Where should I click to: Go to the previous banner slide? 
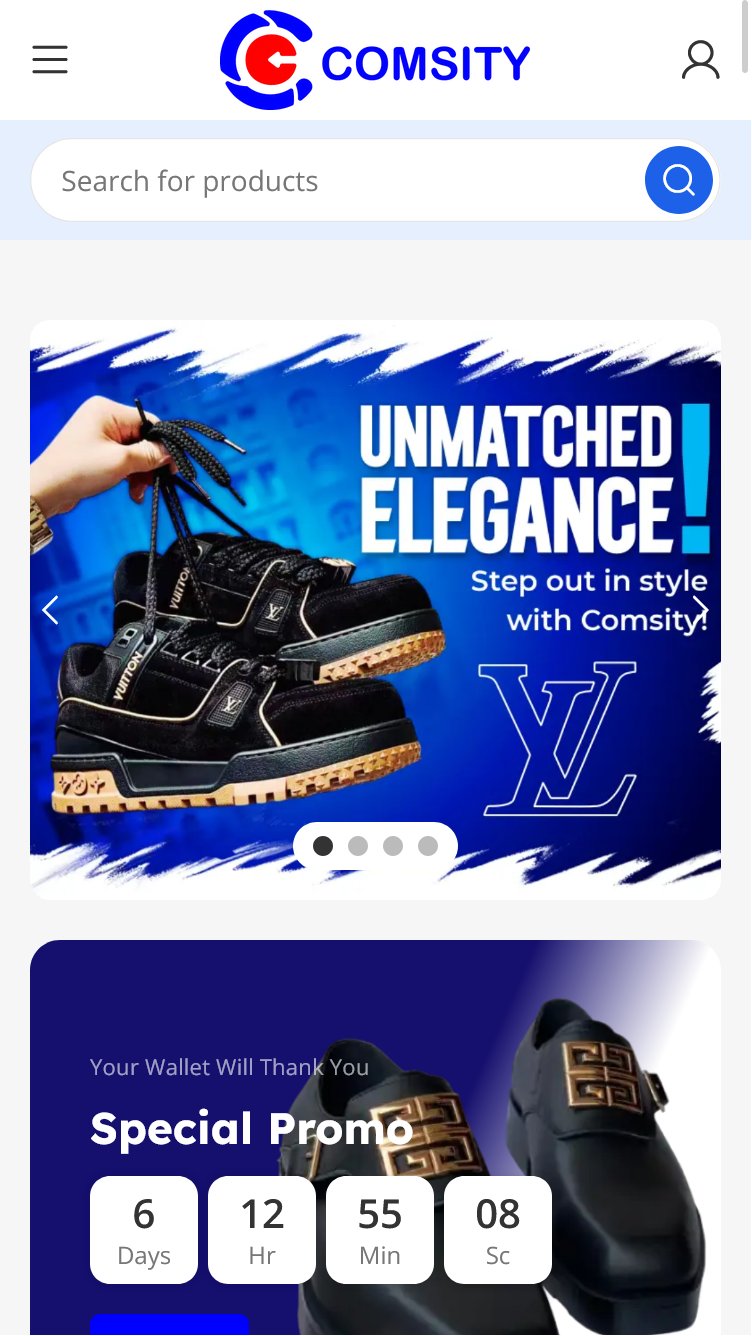pyautogui.click(x=50, y=609)
